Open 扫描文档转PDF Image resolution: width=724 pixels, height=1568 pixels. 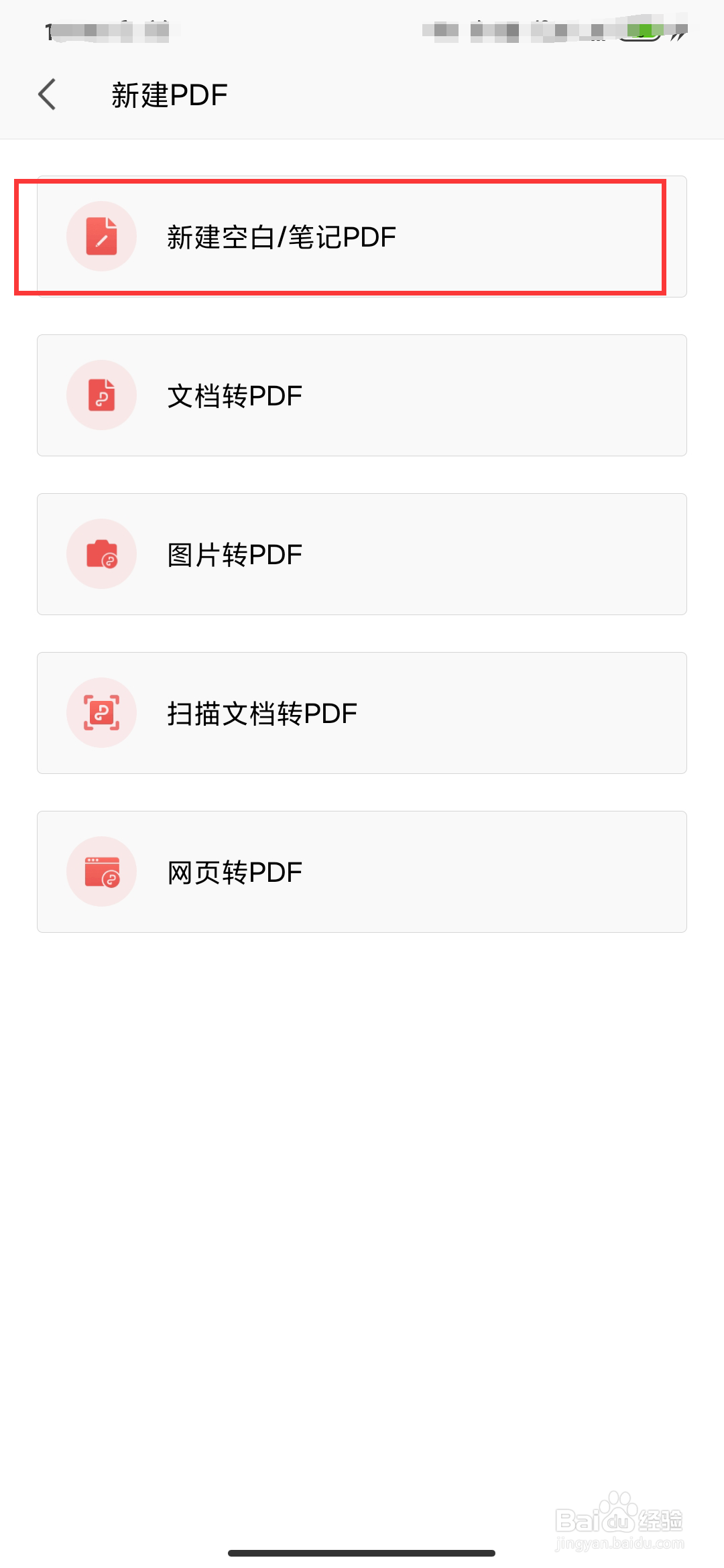362,713
